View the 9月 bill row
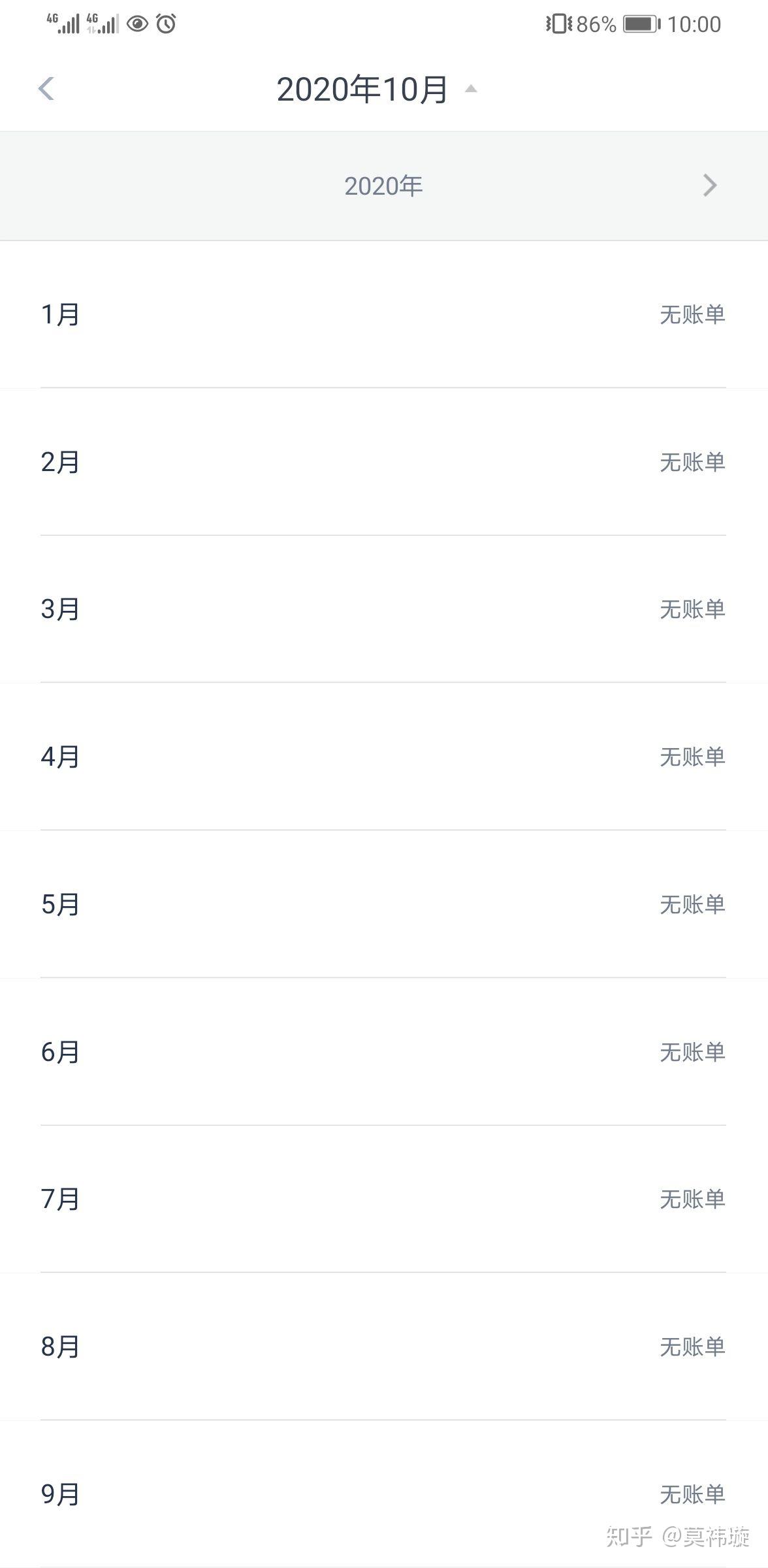Viewport: 768px width, 1568px height. pyautogui.click(x=383, y=1494)
